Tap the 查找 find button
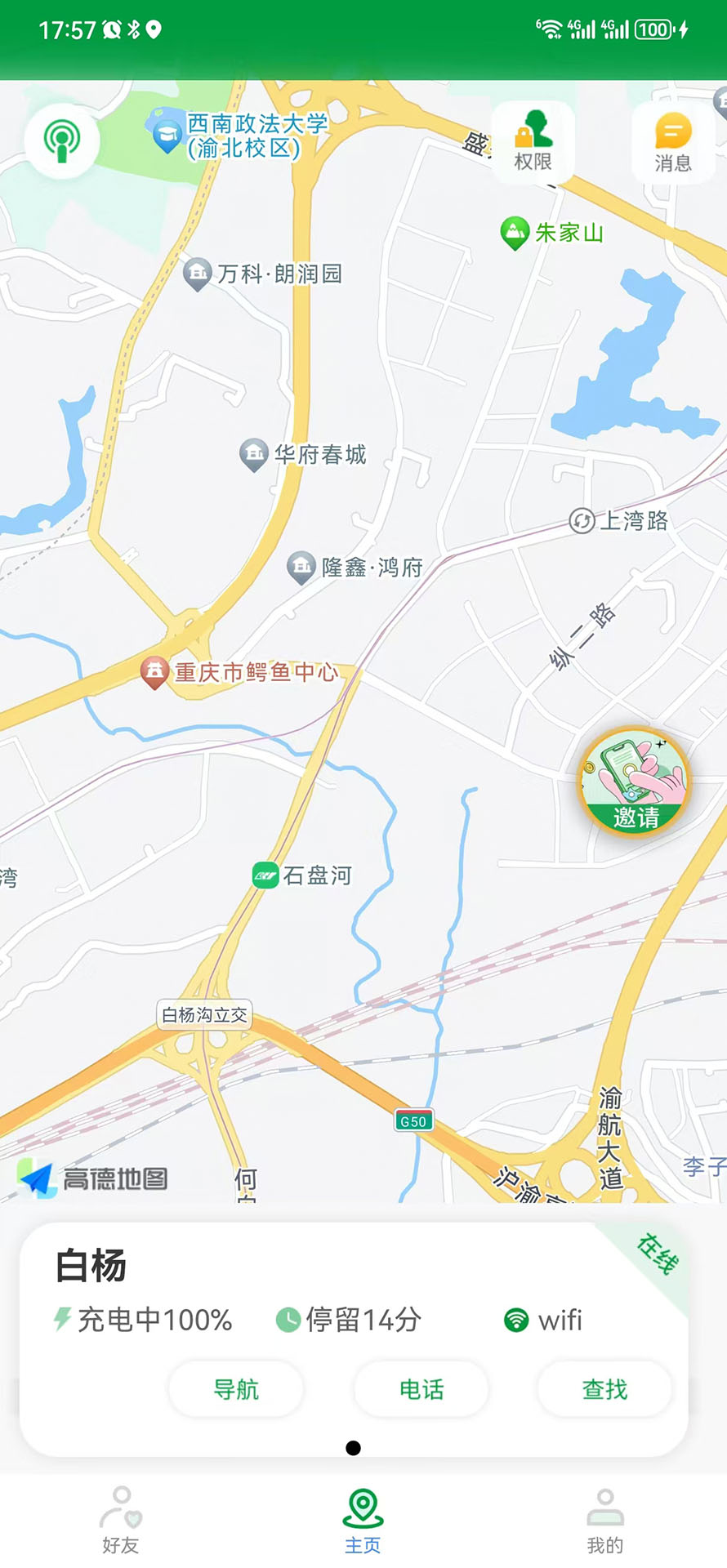This screenshot has width=727, height=1568. [604, 1389]
